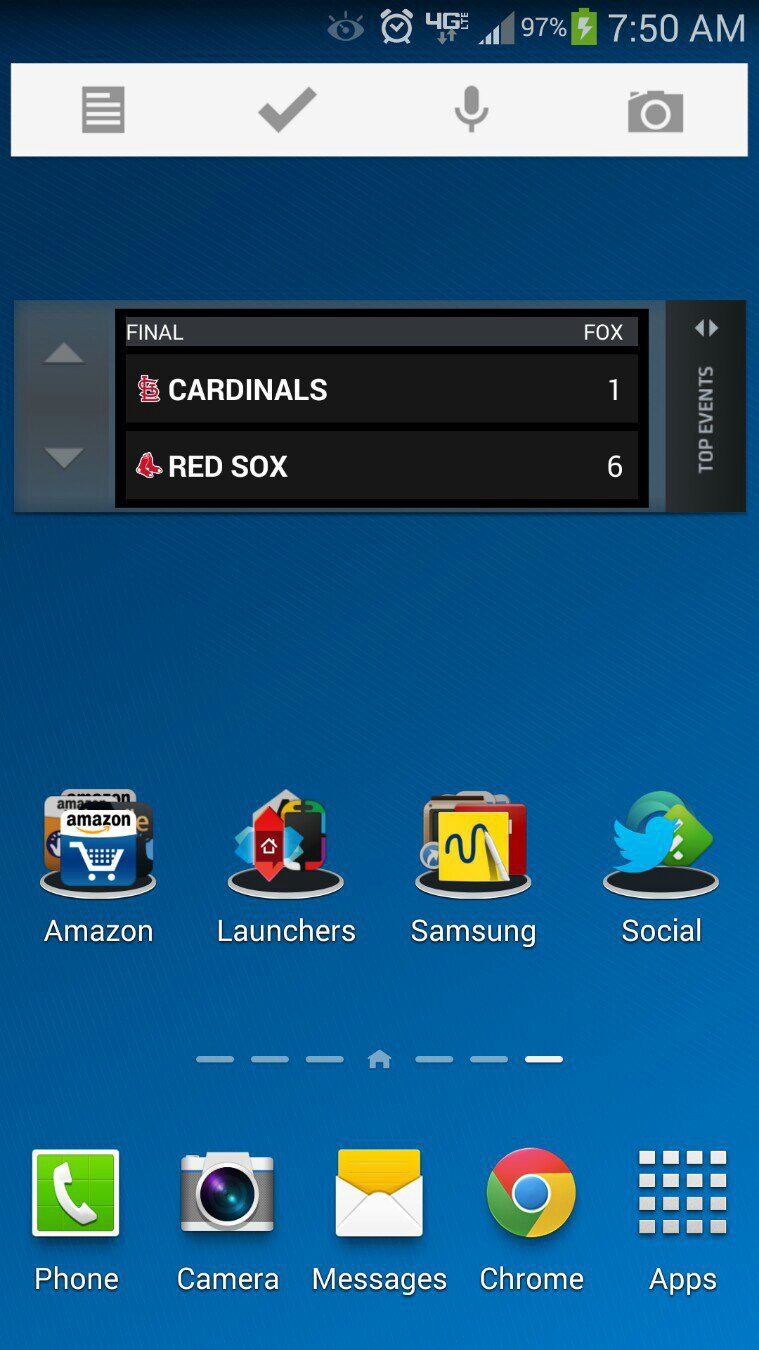Image resolution: width=759 pixels, height=1350 pixels.
Task: Go to the main home page indicator
Action: pos(379,1059)
